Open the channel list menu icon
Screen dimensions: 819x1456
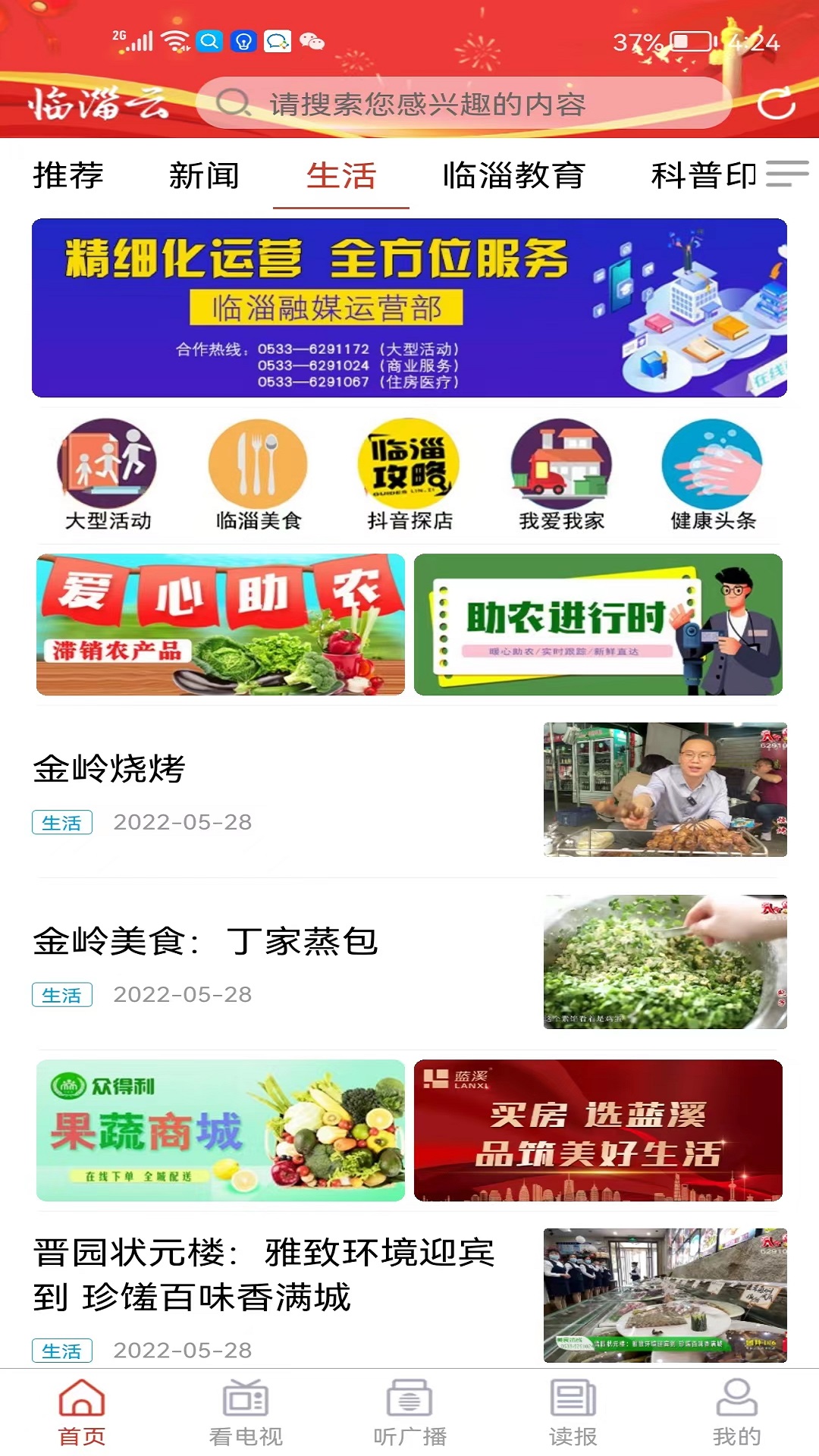click(786, 174)
